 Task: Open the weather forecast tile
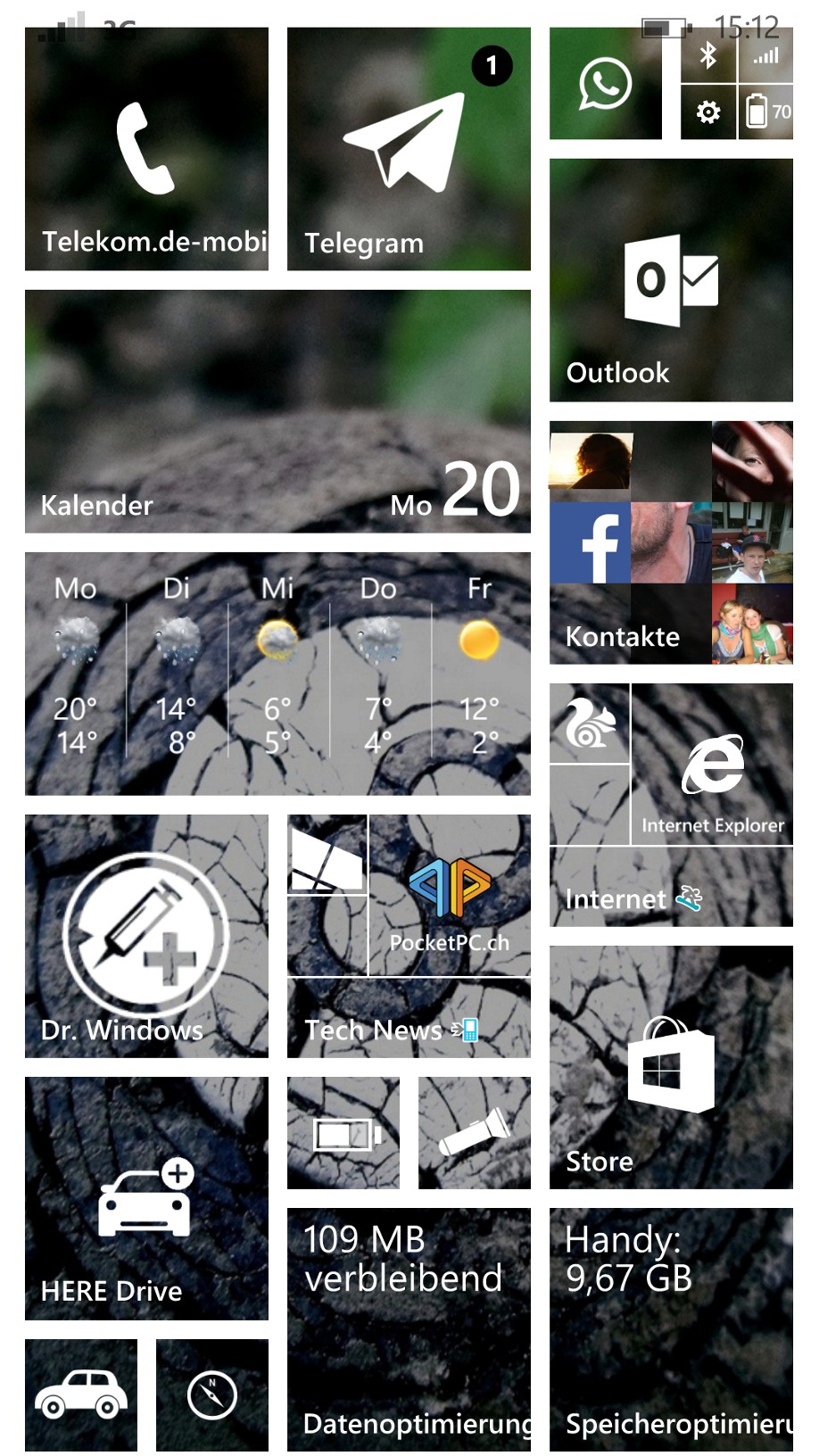click(277, 674)
